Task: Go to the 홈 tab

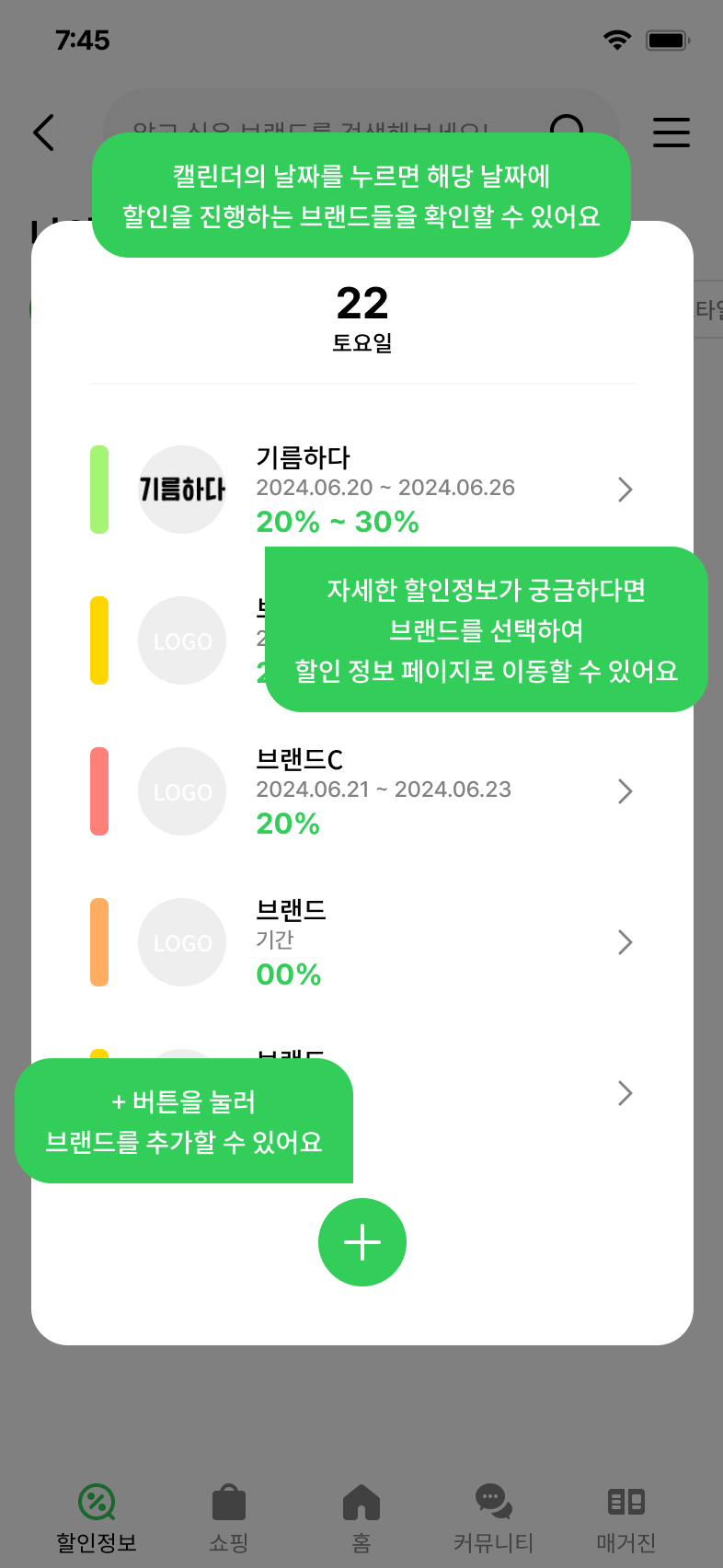Action: [x=361, y=1518]
